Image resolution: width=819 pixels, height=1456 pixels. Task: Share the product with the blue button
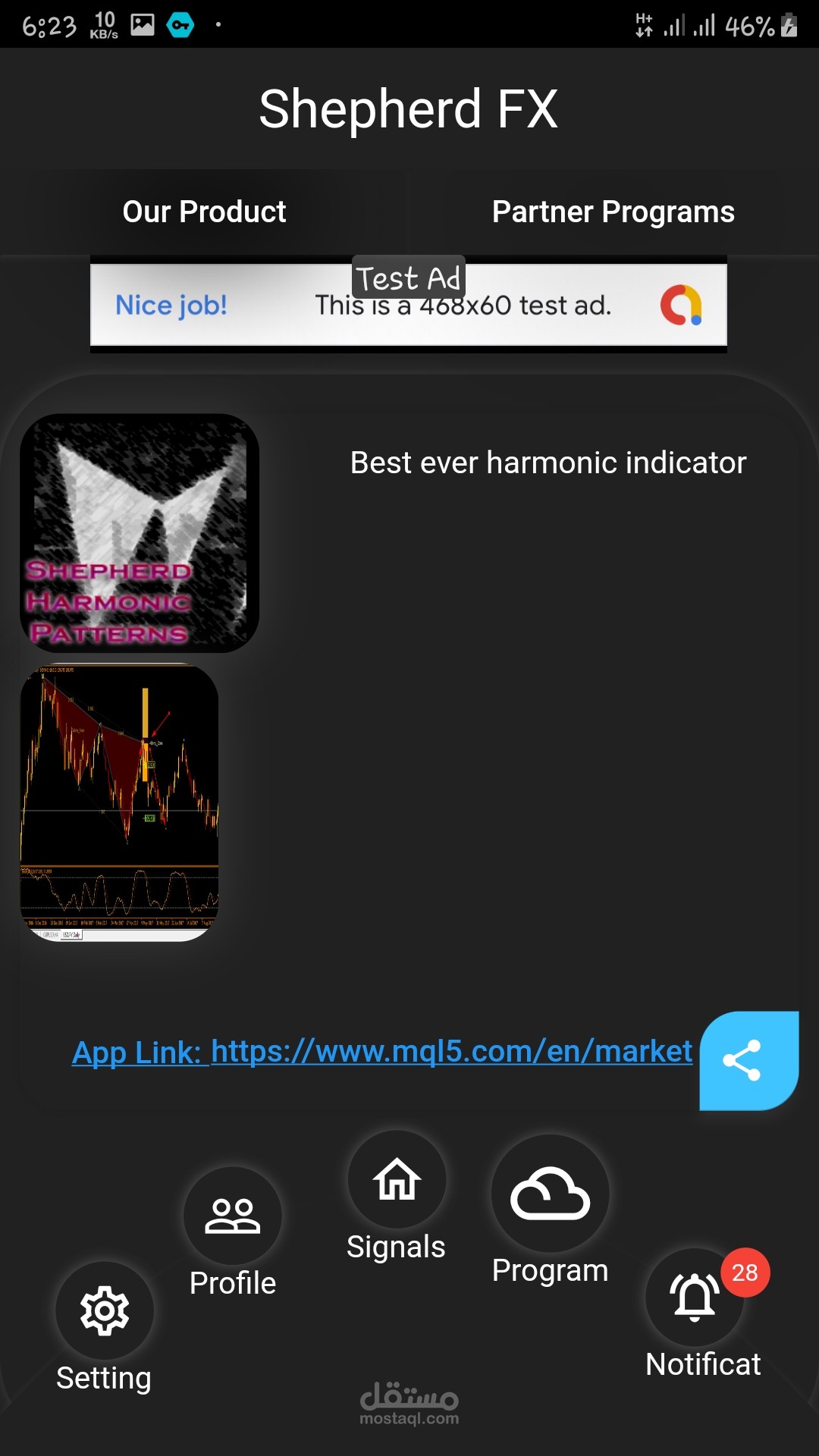(x=748, y=1060)
